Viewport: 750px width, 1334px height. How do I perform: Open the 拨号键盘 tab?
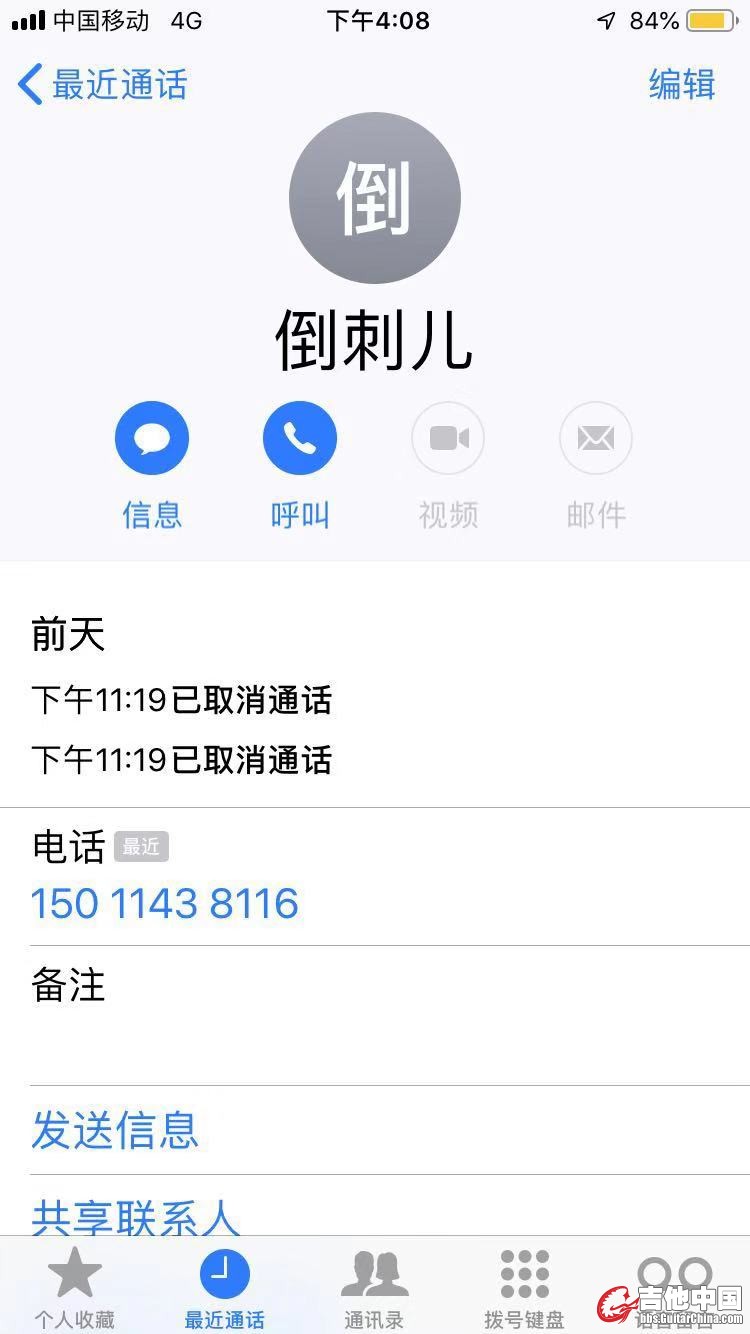[x=525, y=1288]
